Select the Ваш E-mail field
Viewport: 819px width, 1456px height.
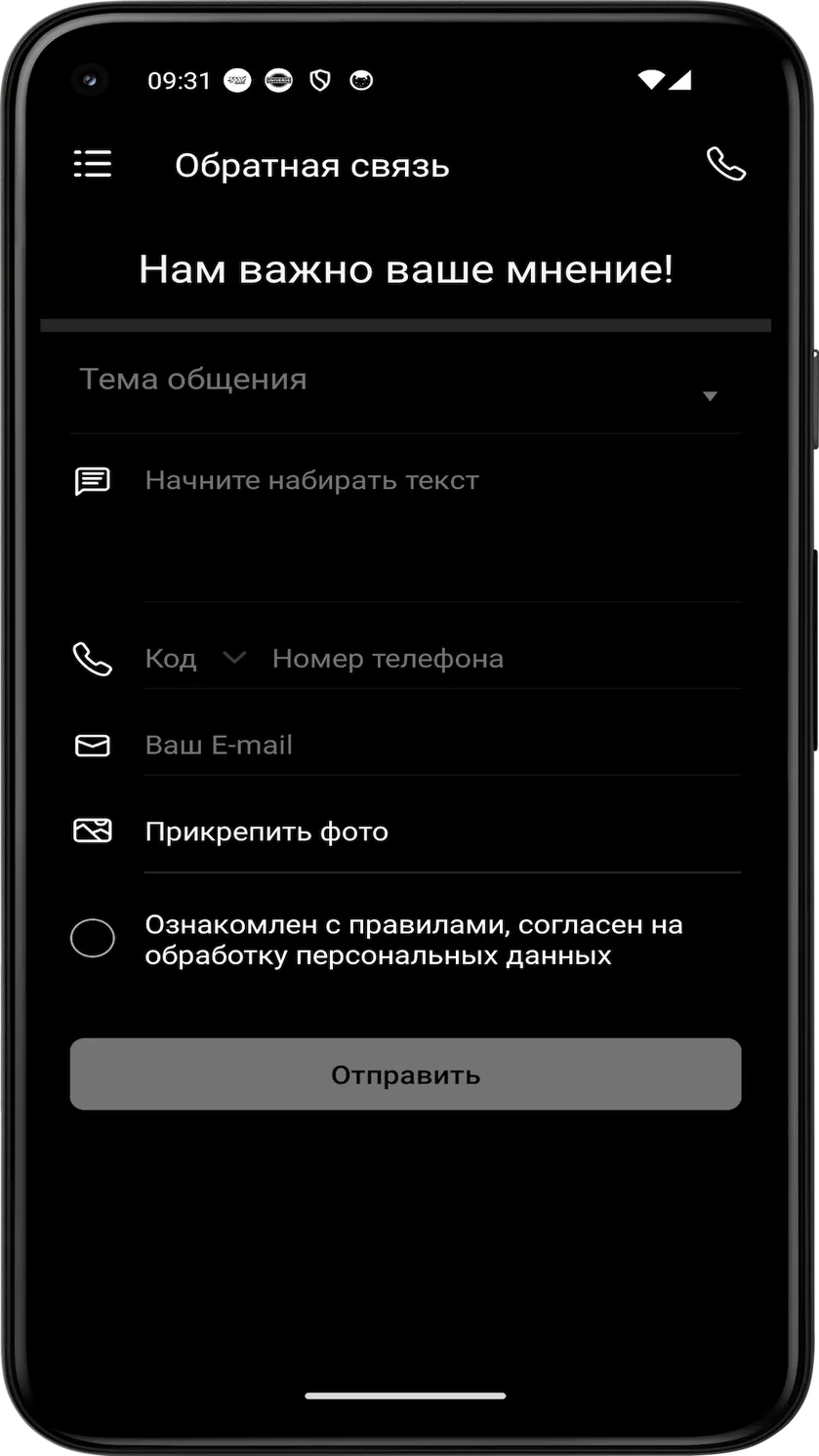[x=442, y=745]
